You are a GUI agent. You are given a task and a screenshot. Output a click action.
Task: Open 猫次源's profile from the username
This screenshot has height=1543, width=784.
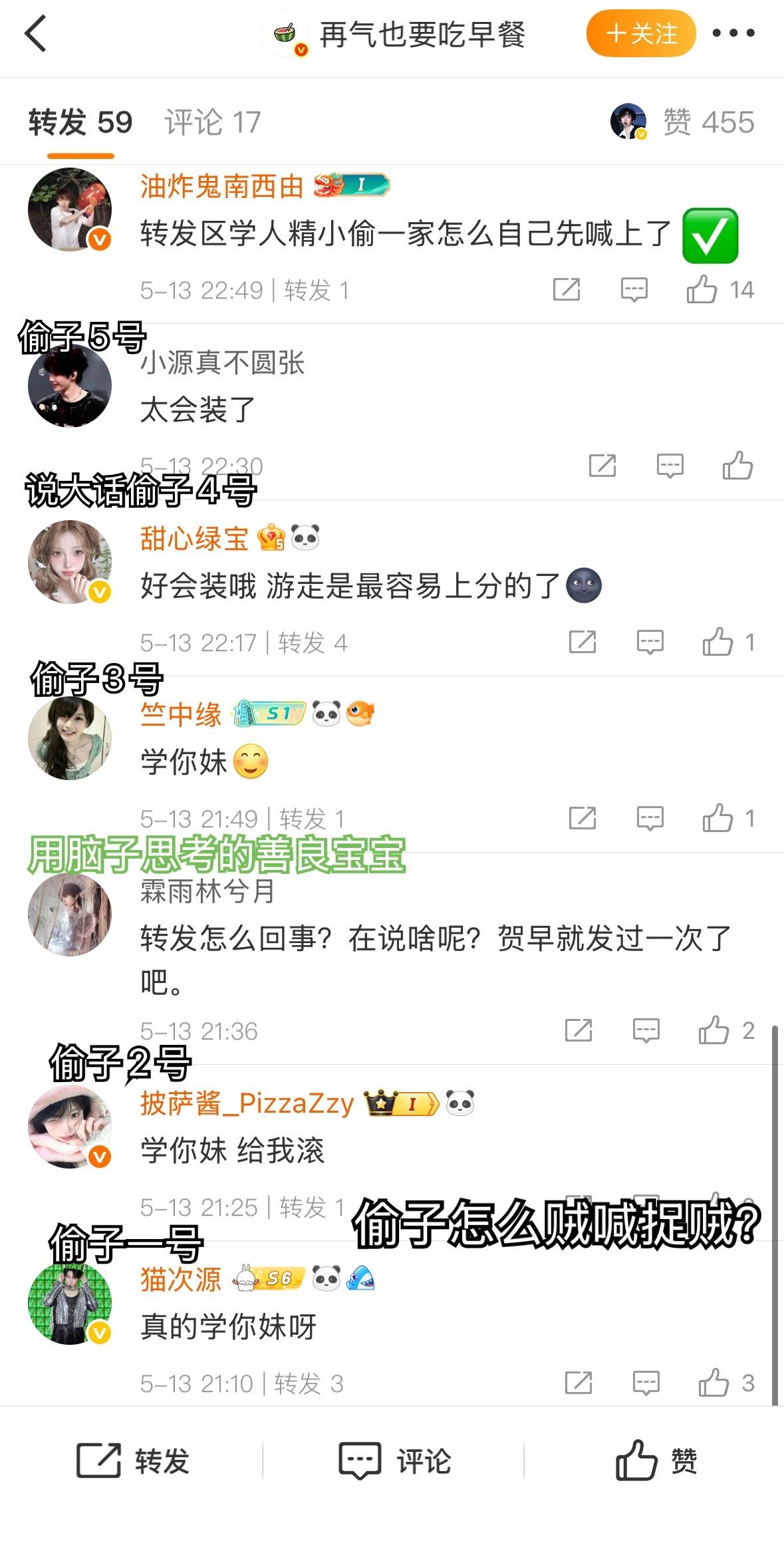[x=181, y=1280]
